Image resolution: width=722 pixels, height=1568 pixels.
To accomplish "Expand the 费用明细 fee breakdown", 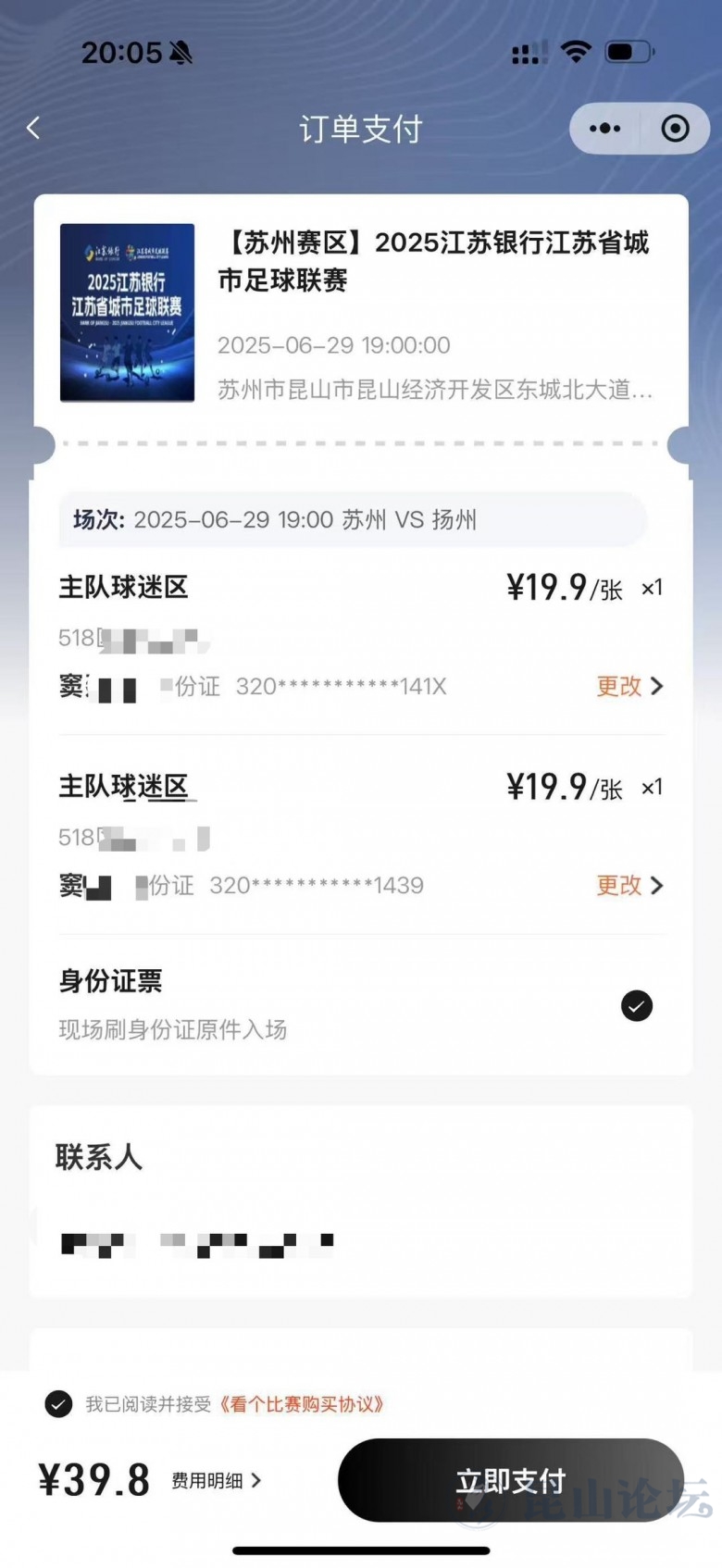I will [216, 1481].
